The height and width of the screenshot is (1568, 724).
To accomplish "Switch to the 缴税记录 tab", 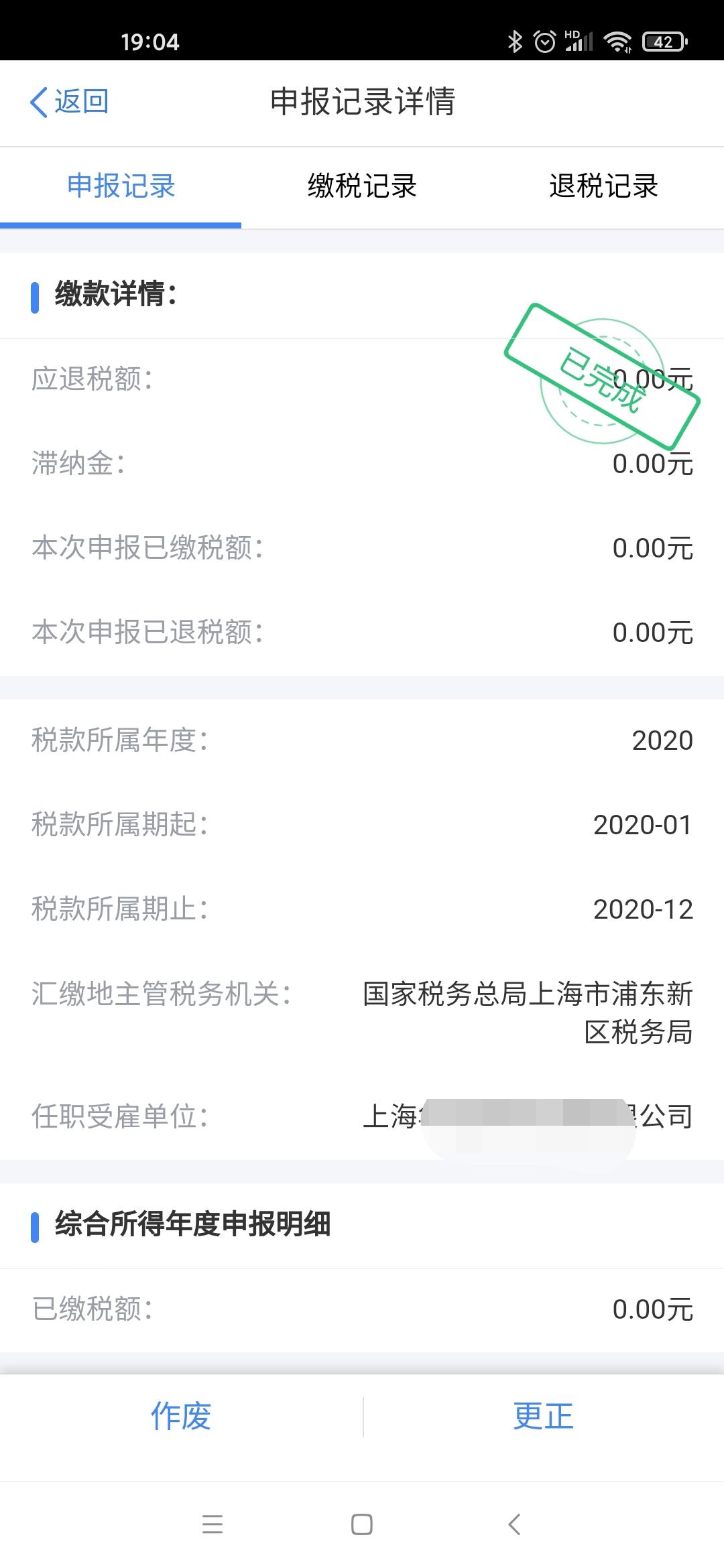I will 362,186.
